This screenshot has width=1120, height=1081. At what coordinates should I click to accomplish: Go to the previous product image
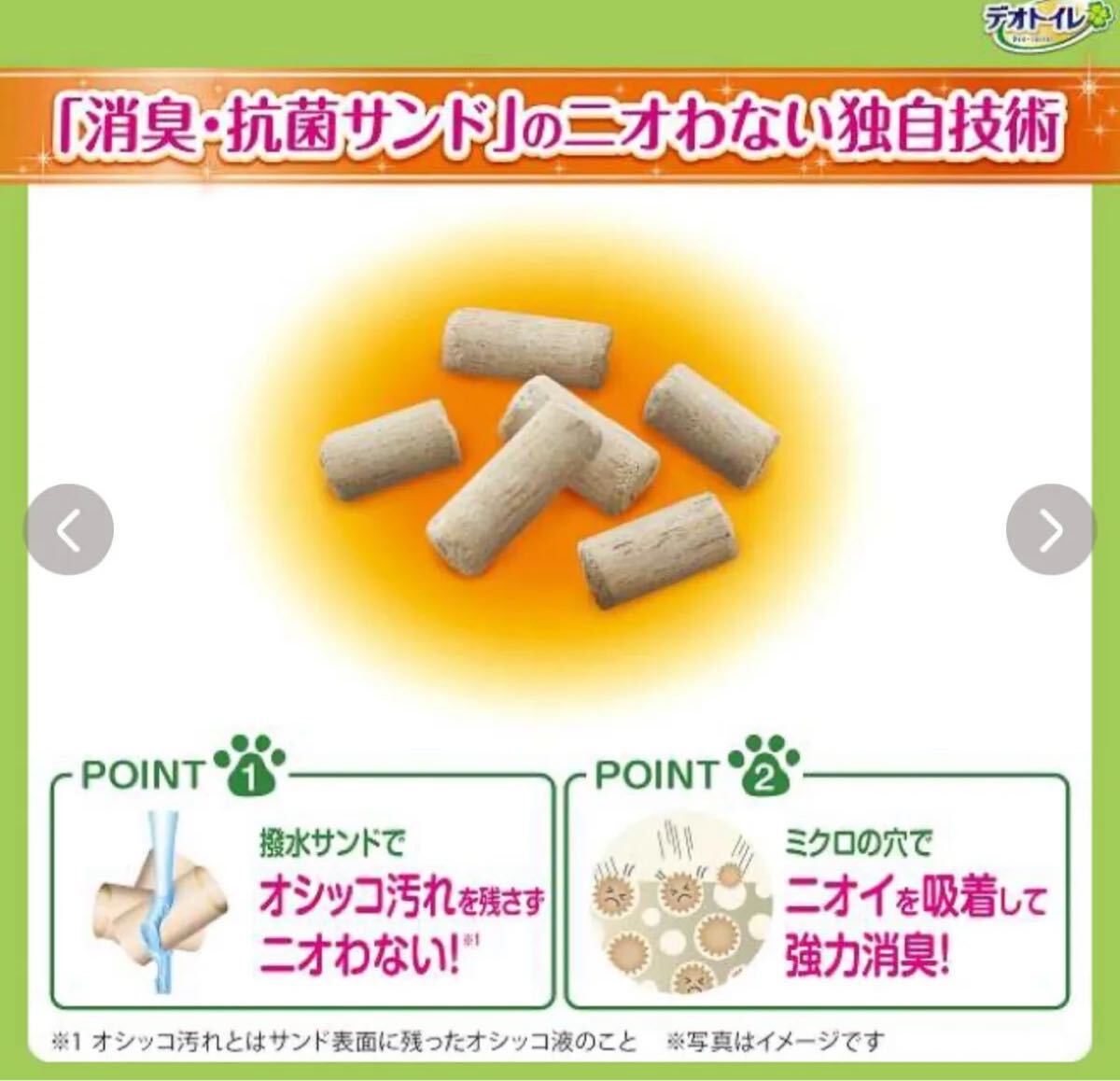68,530
